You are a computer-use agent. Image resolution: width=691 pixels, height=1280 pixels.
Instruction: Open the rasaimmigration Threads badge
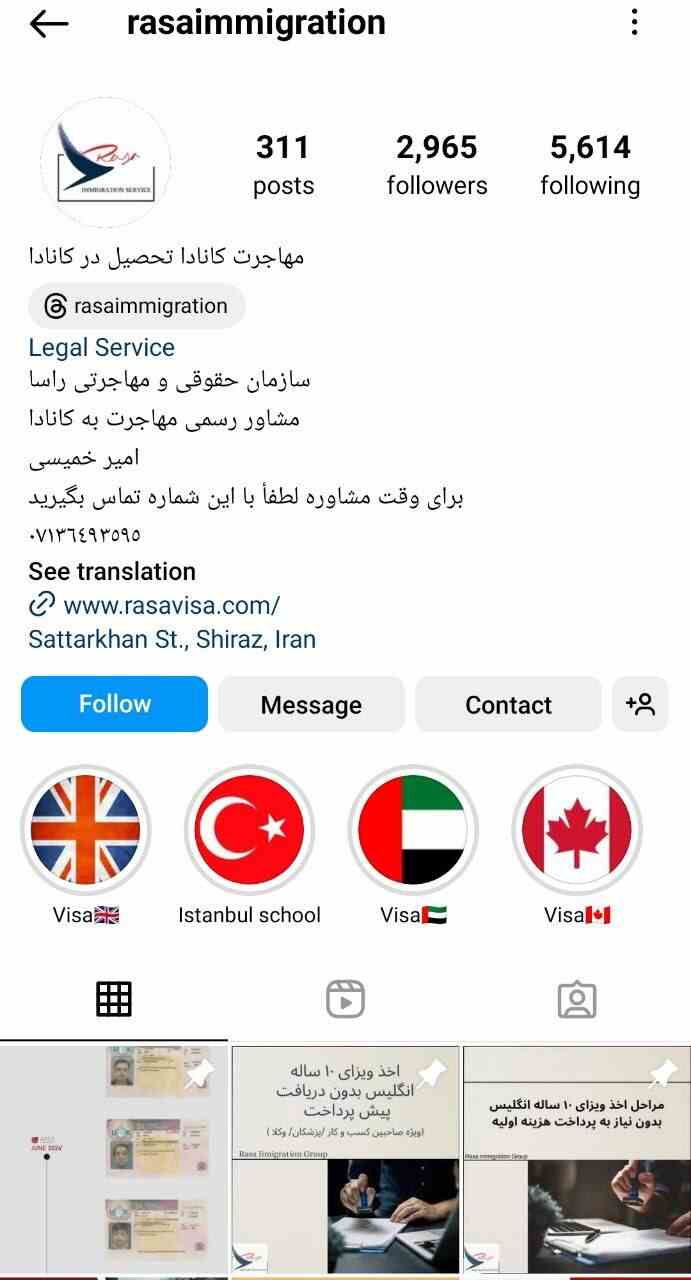[136, 306]
